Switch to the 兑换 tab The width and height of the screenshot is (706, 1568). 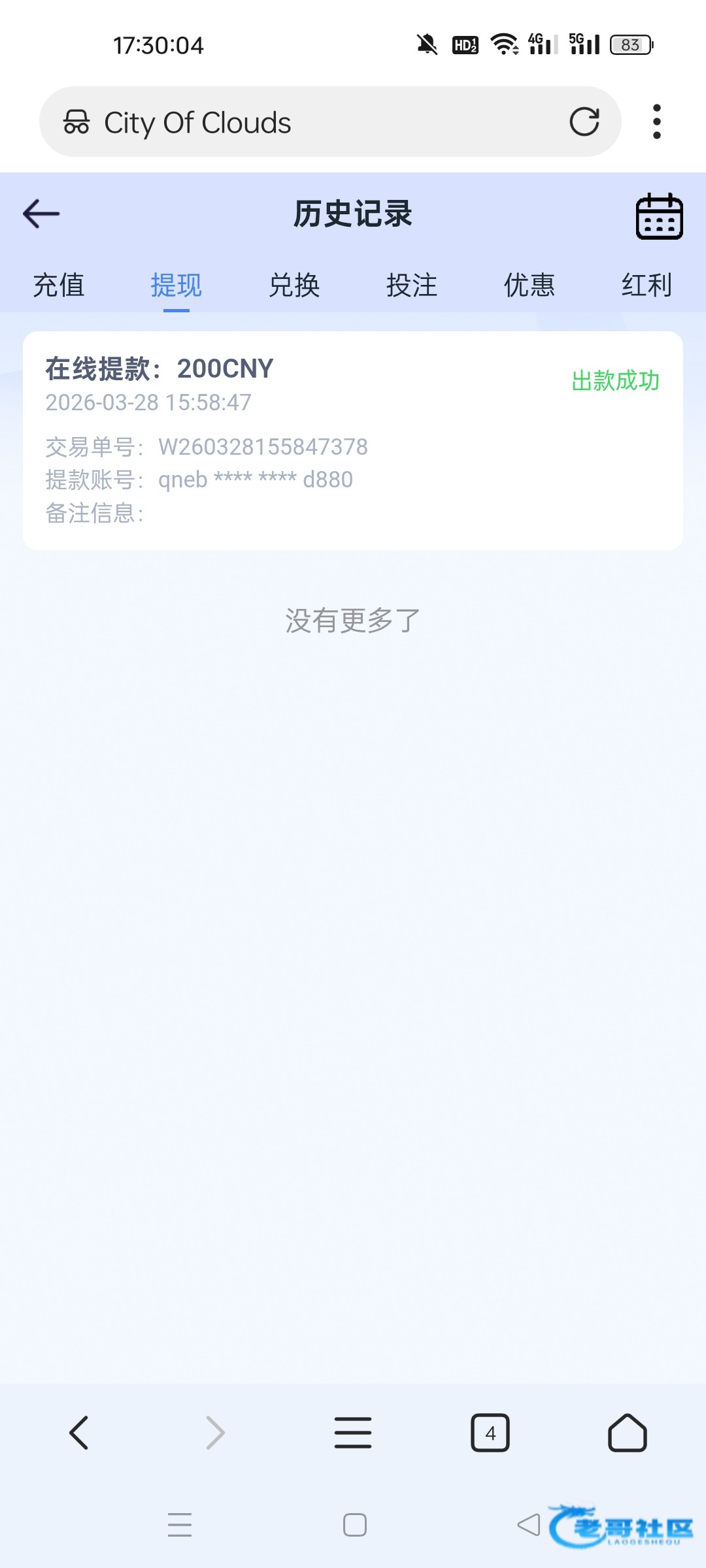click(x=294, y=286)
